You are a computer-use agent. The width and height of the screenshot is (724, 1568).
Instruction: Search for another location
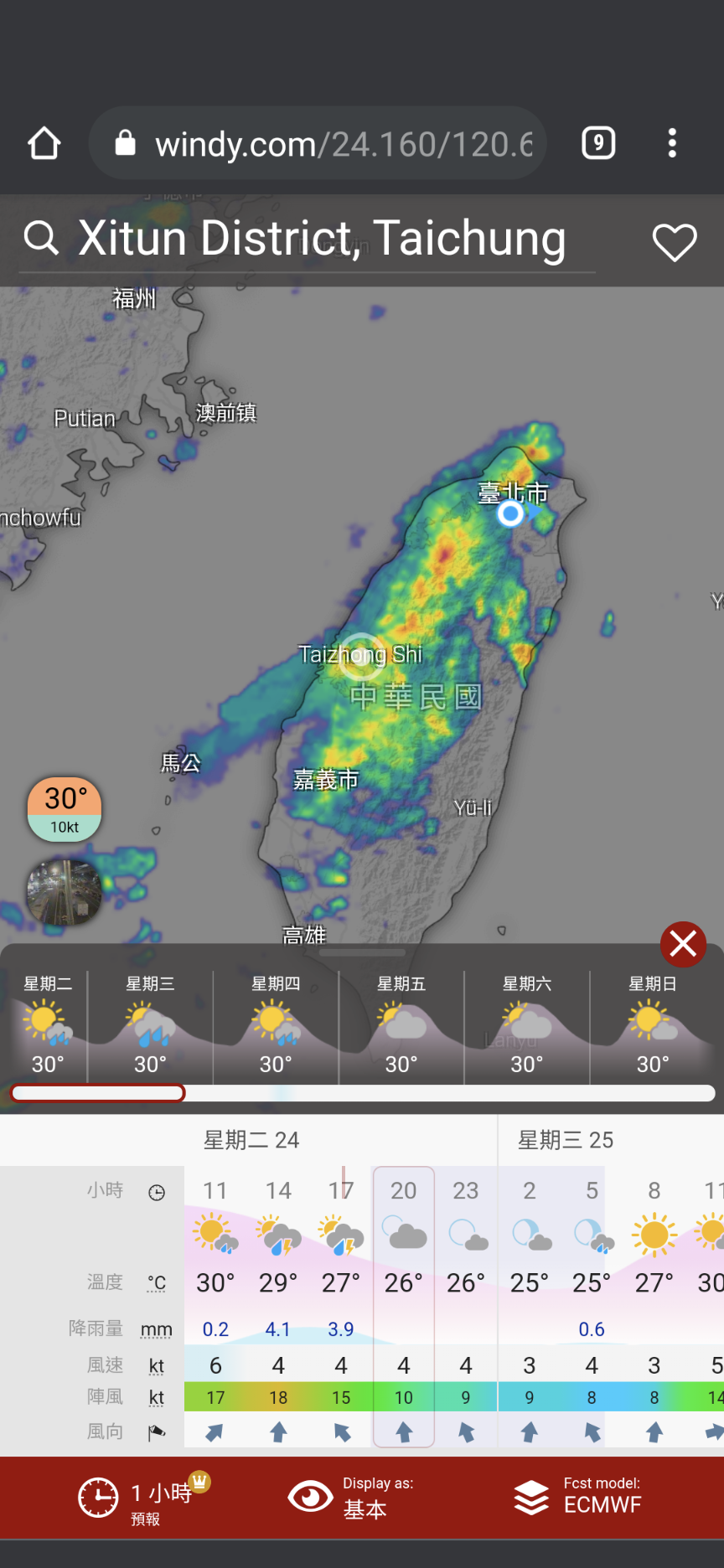pyautogui.click(x=40, y=238)
